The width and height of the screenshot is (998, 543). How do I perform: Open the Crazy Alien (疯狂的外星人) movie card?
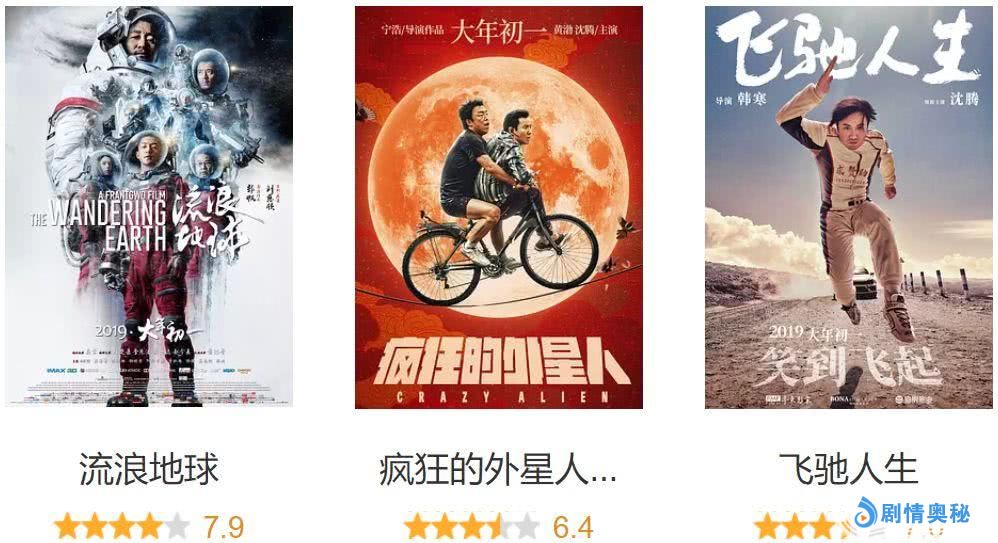tap(498, 207)
